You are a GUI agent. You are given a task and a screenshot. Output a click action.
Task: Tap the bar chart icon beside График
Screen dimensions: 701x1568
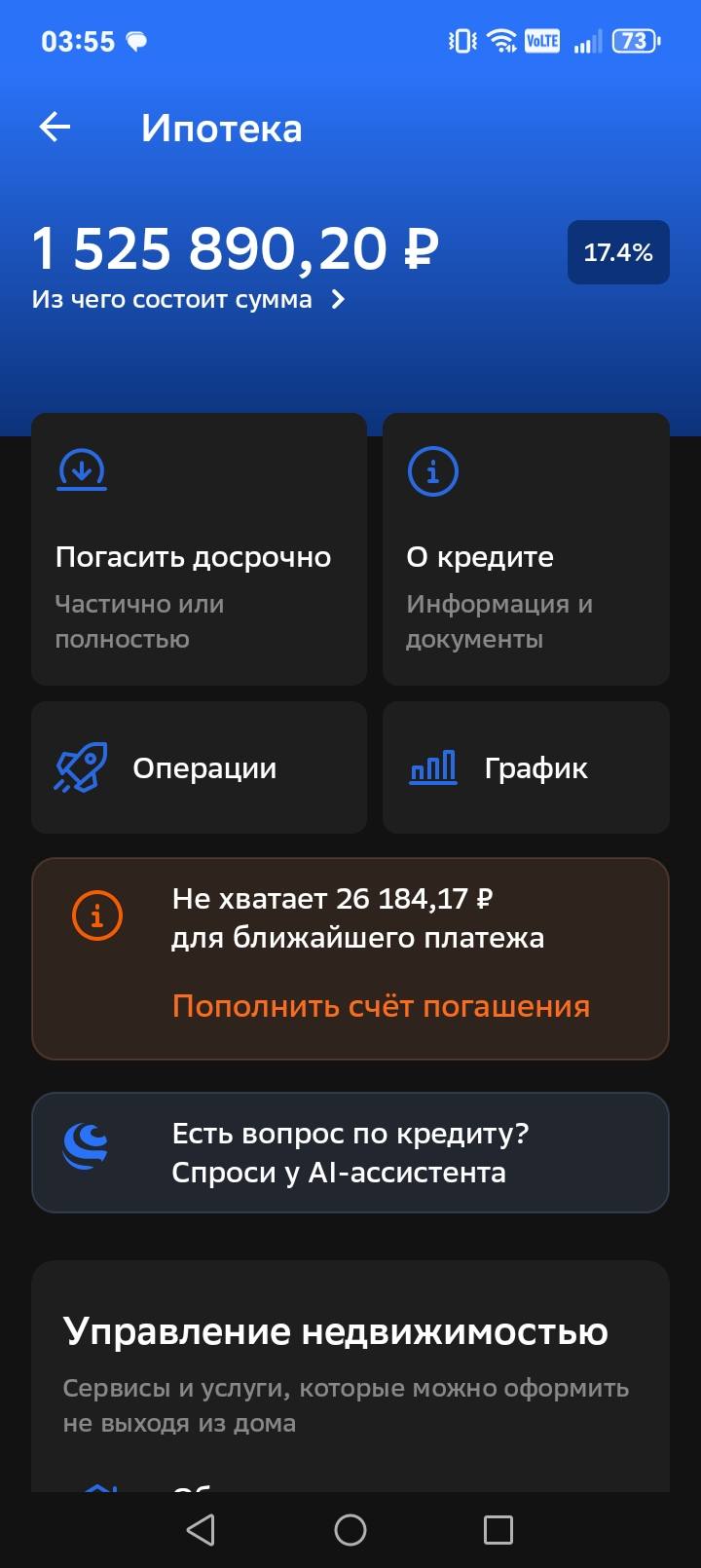[432, 767]
